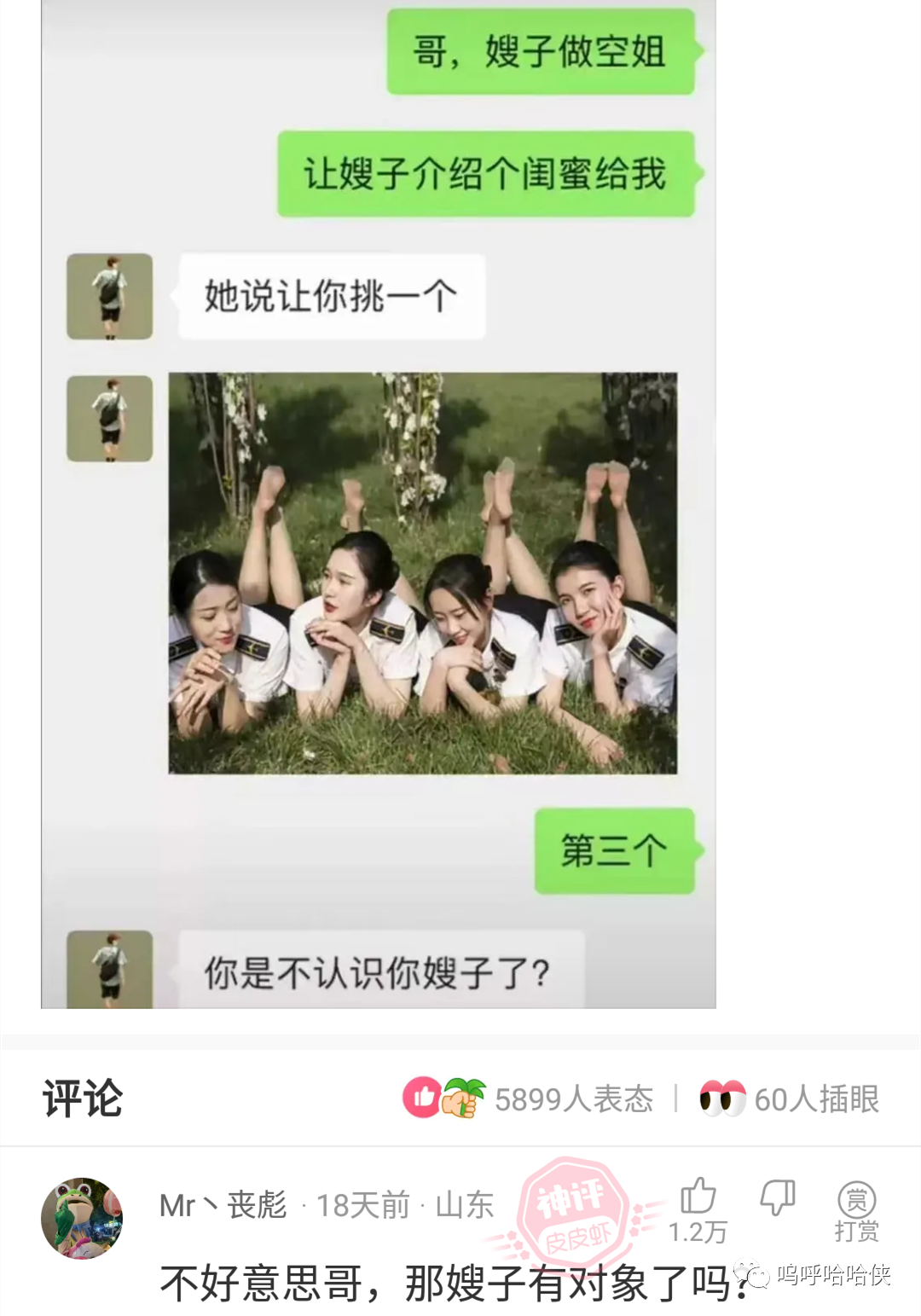921x1316 pixels.
Task: Tap the 5899人表态 reaction button
Action: point(529,1099)
